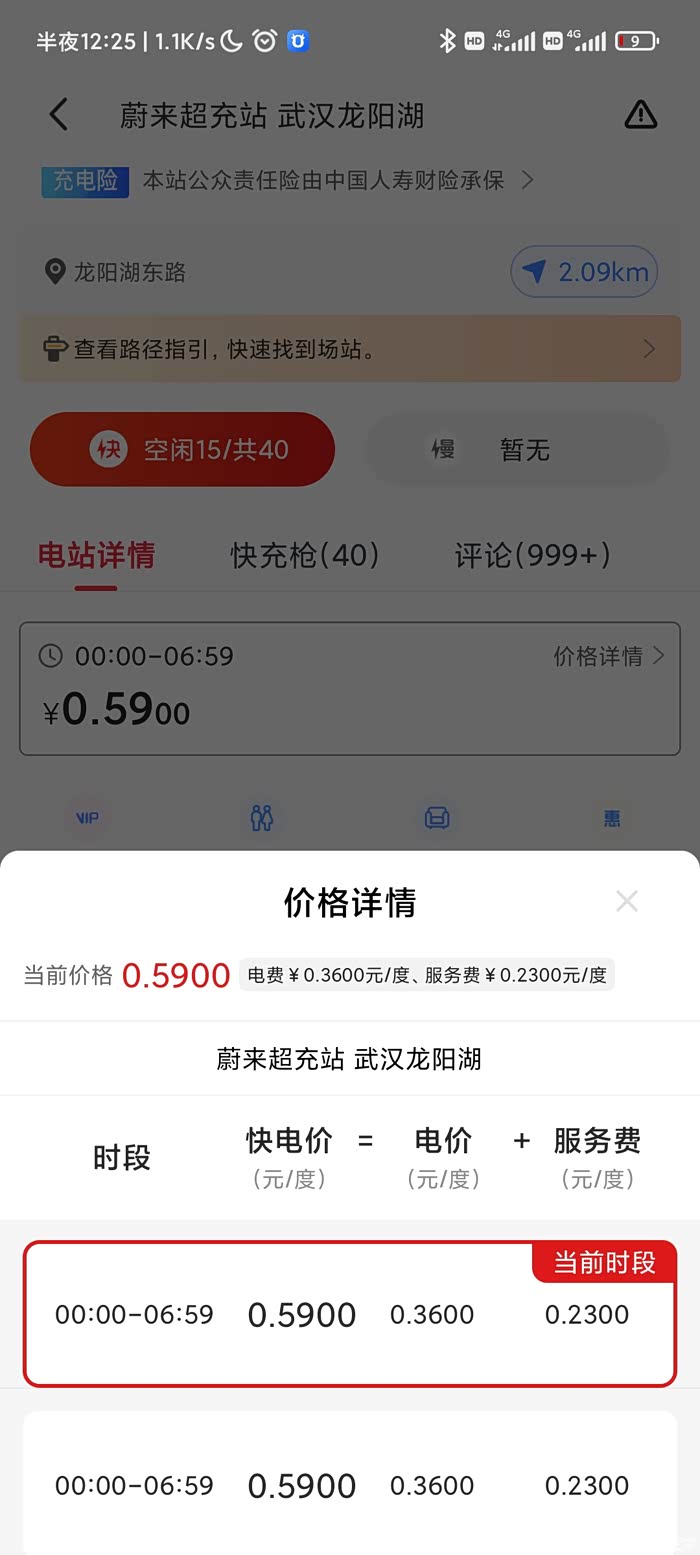The width and height of the screenshot is (700, 1555).
Task: Close the 价格详情 price details sheet
Action: coord(627,901)
